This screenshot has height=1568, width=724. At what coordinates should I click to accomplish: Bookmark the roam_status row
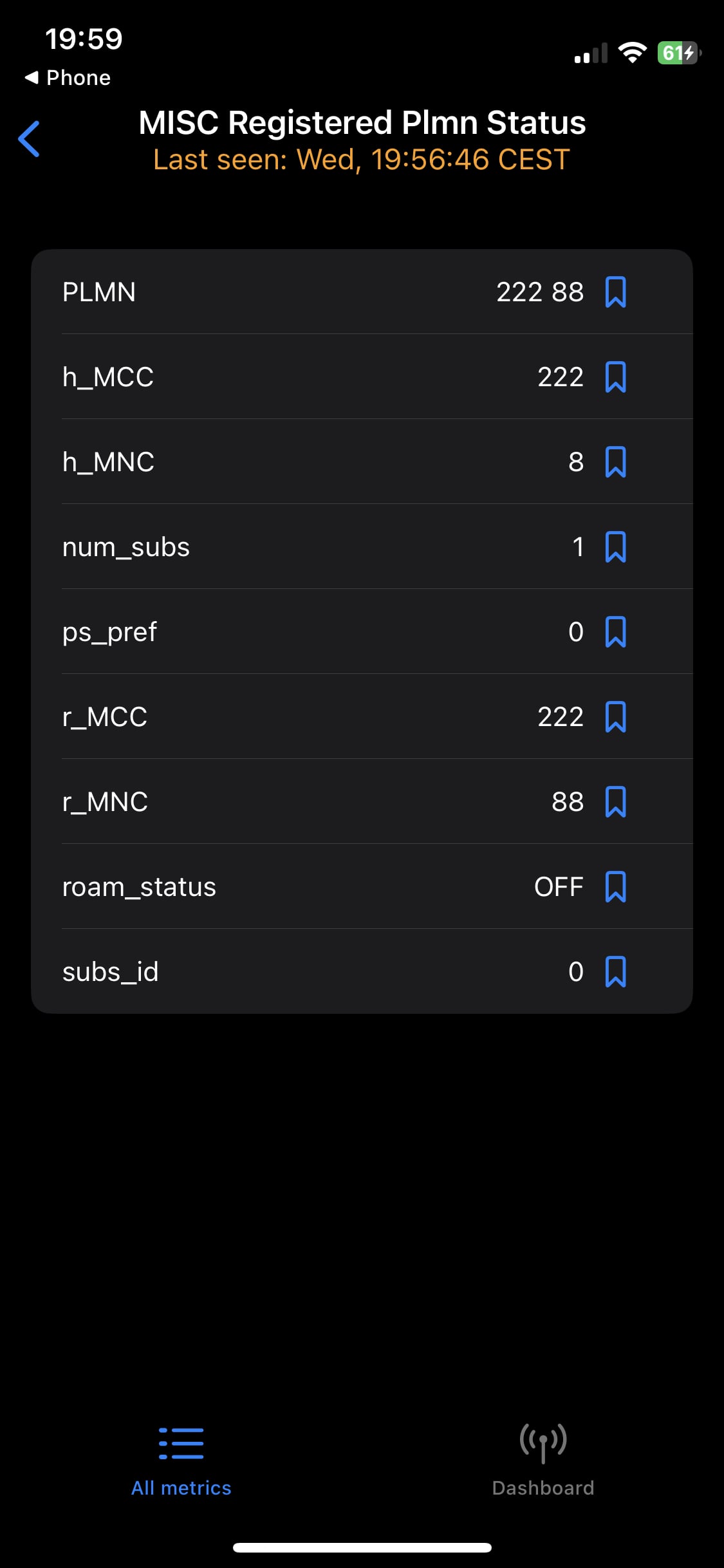[x=615, y=887]
